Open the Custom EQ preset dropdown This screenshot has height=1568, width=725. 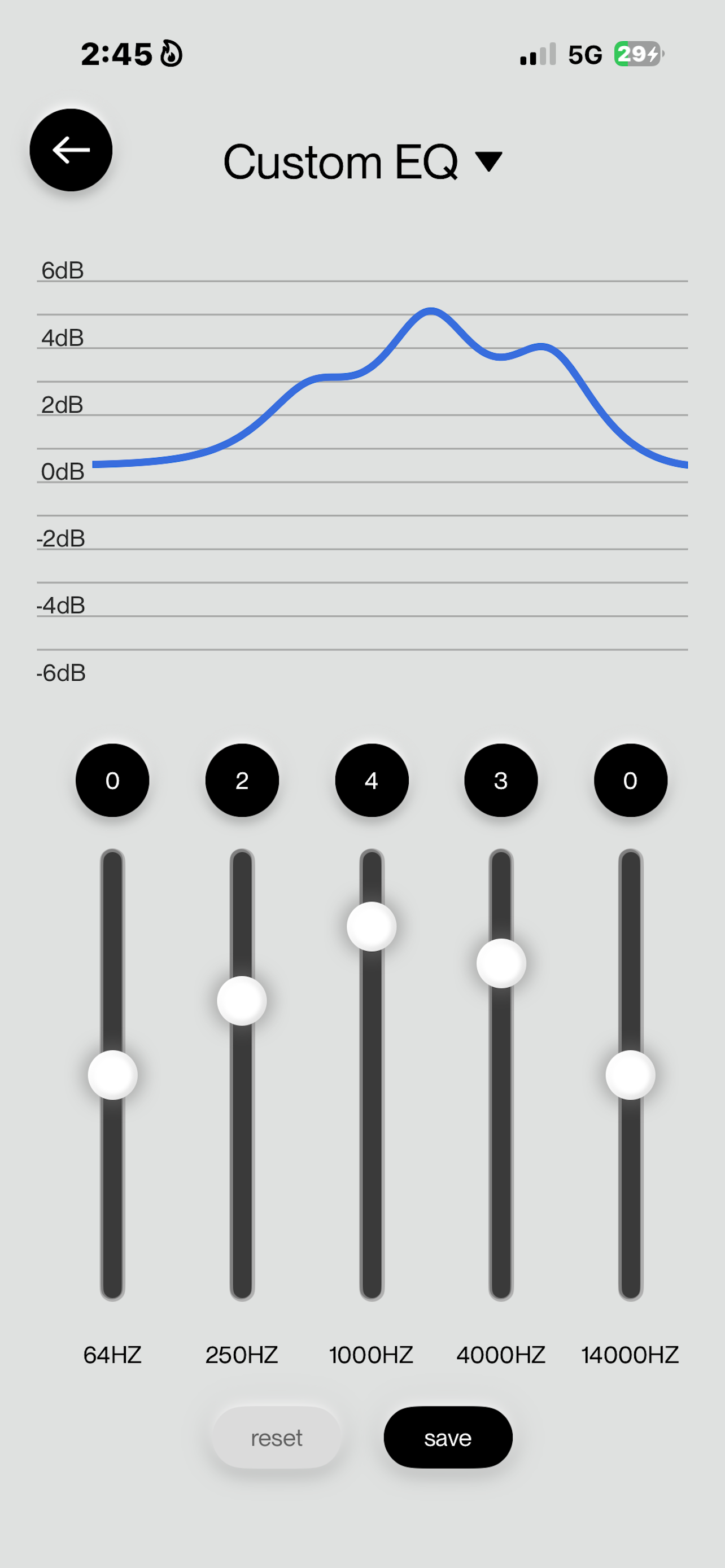pos(363,162)
